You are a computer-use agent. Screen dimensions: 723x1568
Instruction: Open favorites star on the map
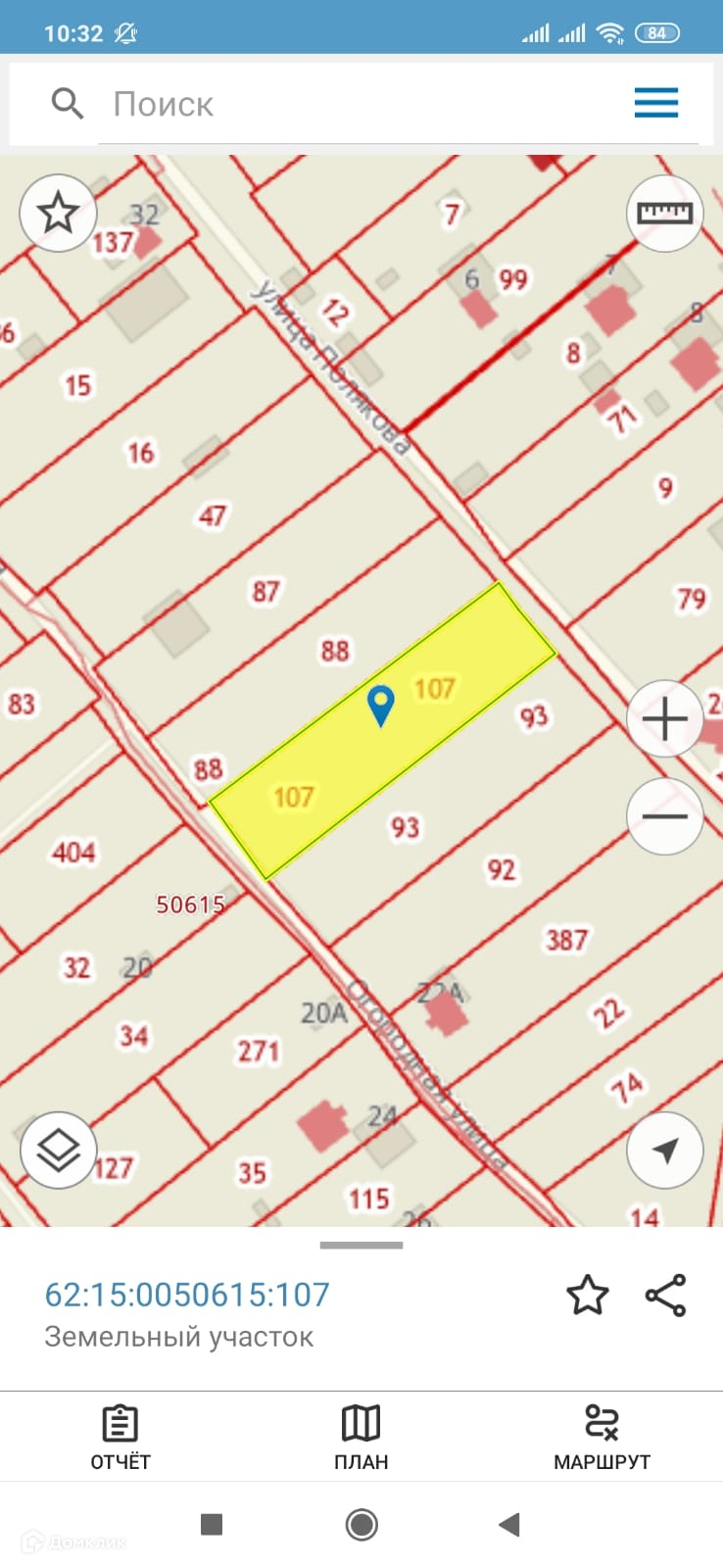[x=58, y=213]
